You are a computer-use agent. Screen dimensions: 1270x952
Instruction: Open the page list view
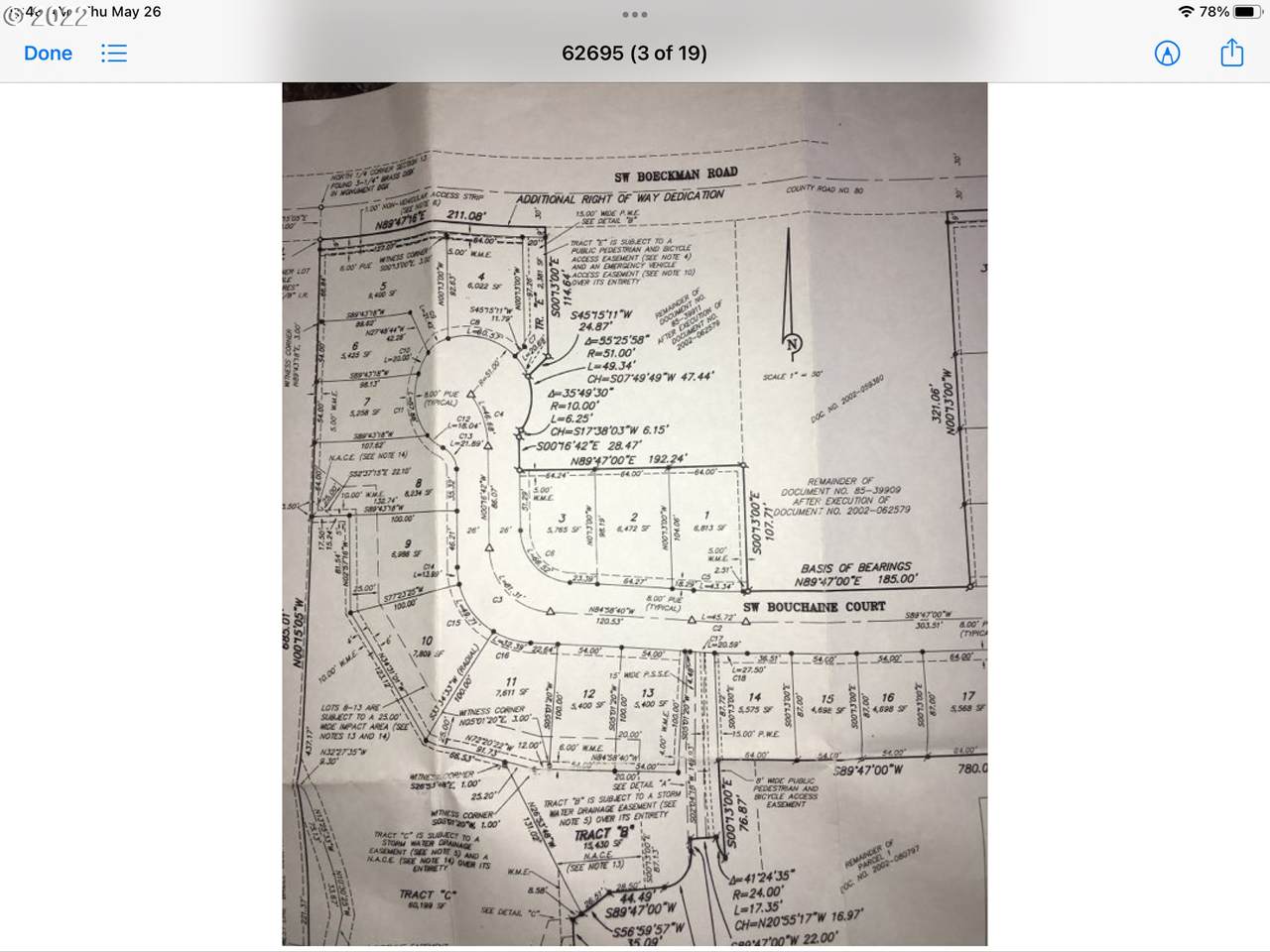114,54
